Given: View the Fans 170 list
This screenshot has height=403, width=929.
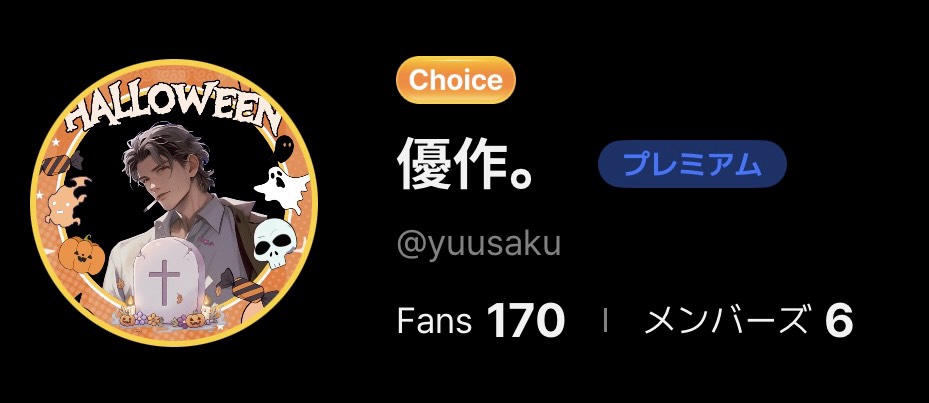Looking at the screenshot, I should [481, 322].
